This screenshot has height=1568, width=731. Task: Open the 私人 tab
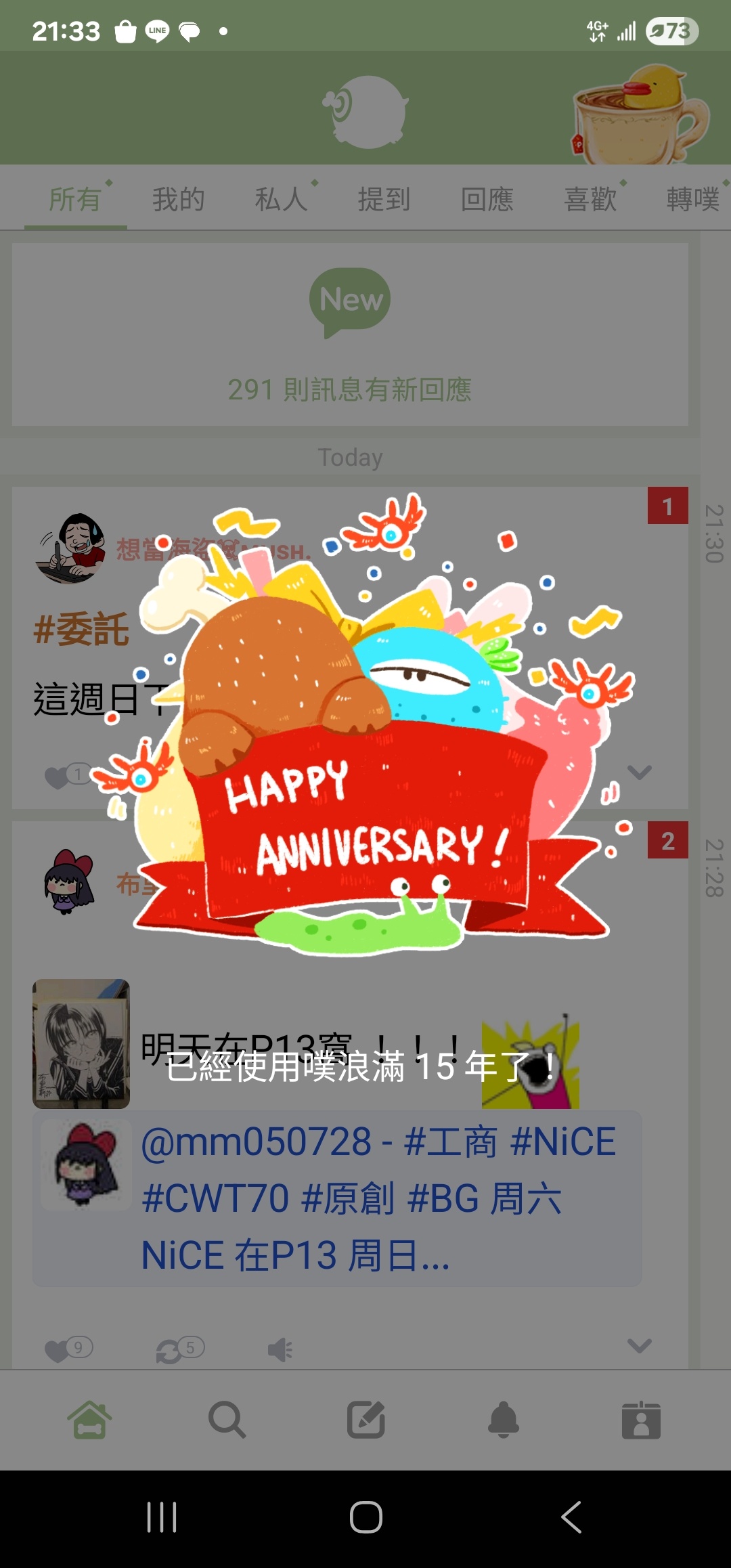(x=281, y=200)
